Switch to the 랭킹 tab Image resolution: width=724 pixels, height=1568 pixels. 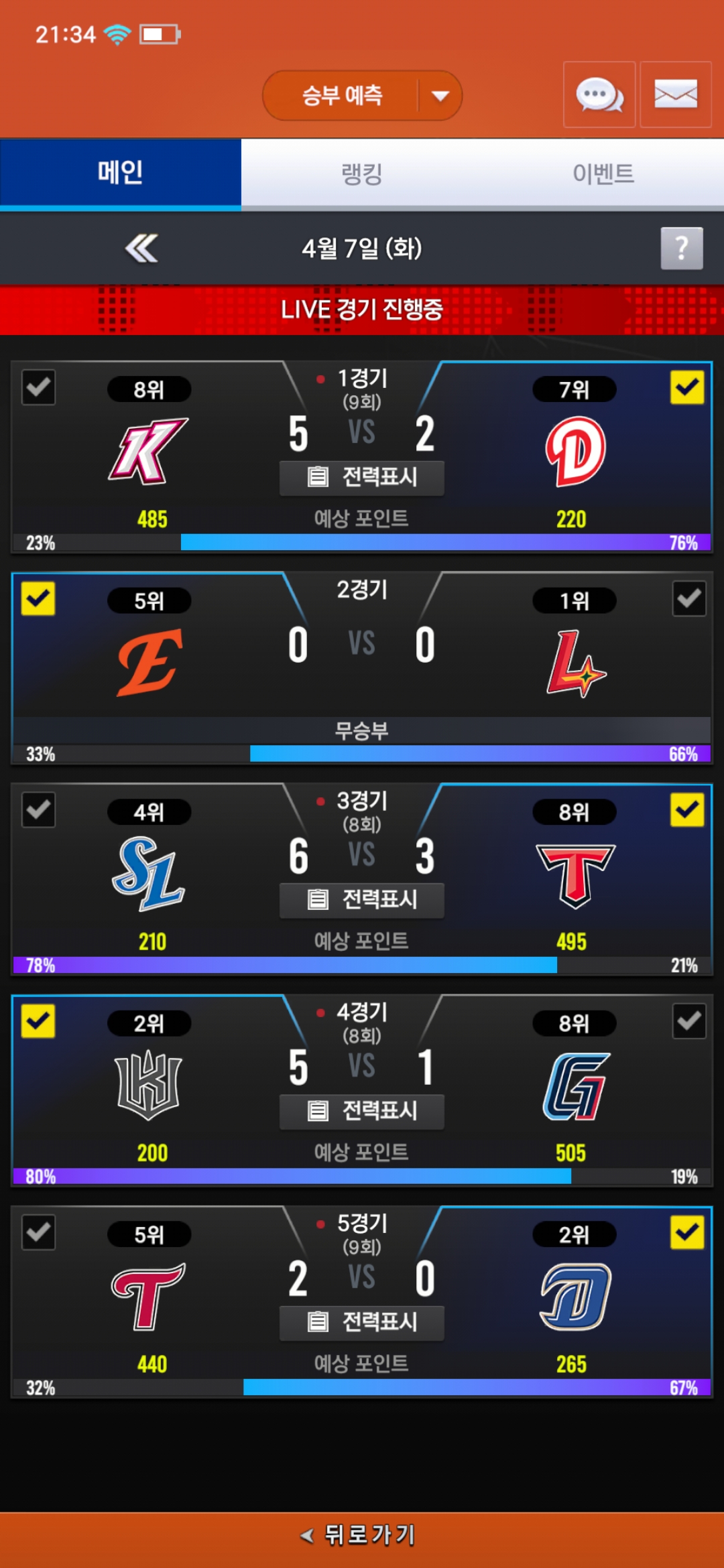pos(362,174)
